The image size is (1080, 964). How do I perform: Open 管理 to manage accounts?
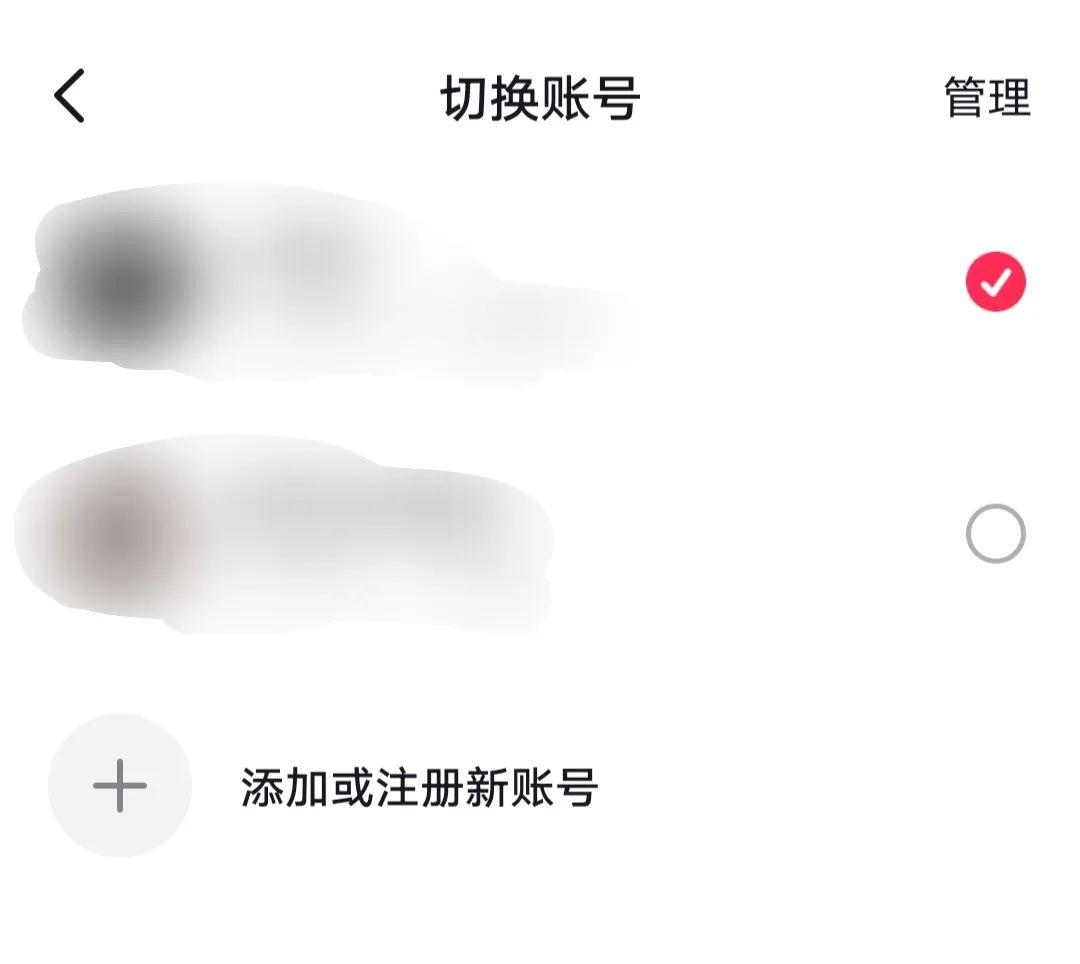[987, 98]
